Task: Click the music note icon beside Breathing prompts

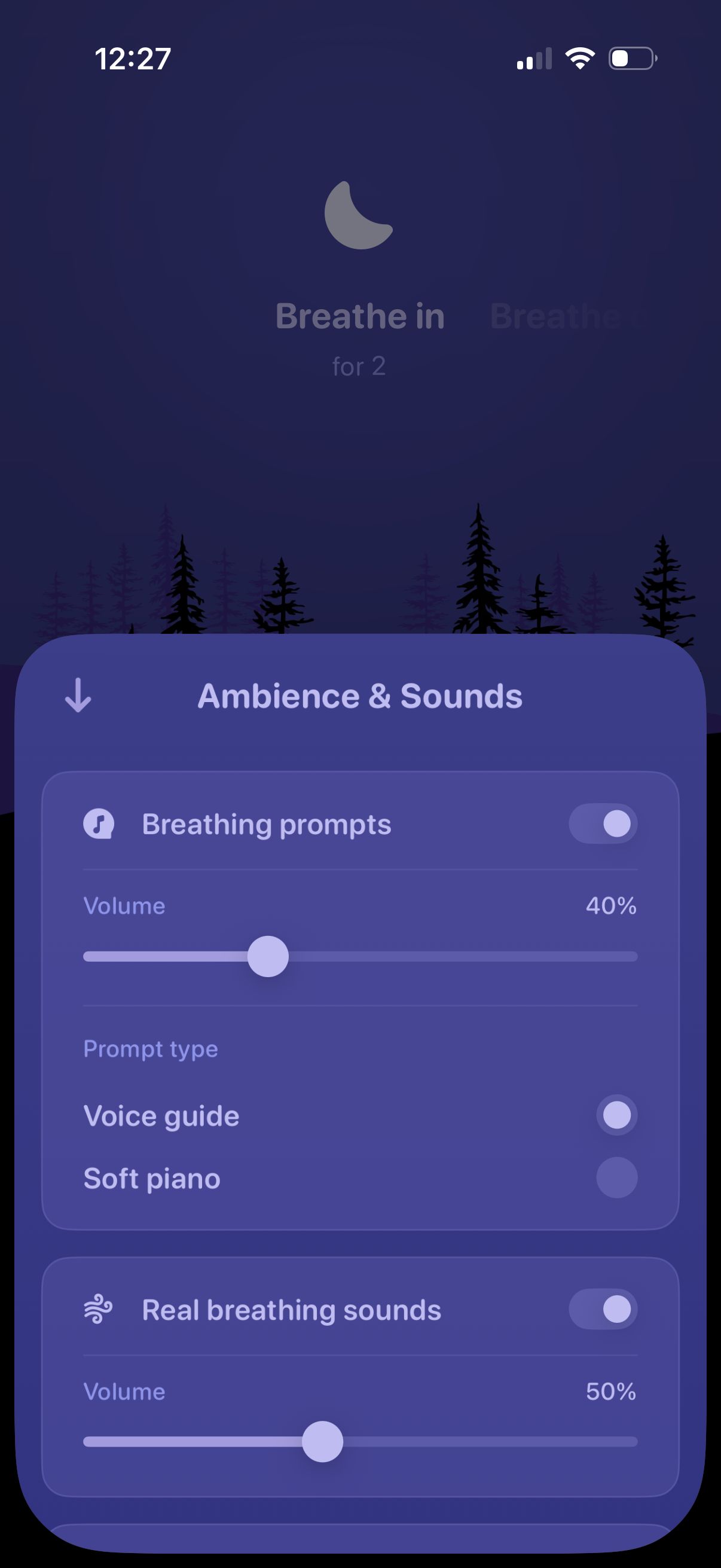Action: [x=99, y=824]
